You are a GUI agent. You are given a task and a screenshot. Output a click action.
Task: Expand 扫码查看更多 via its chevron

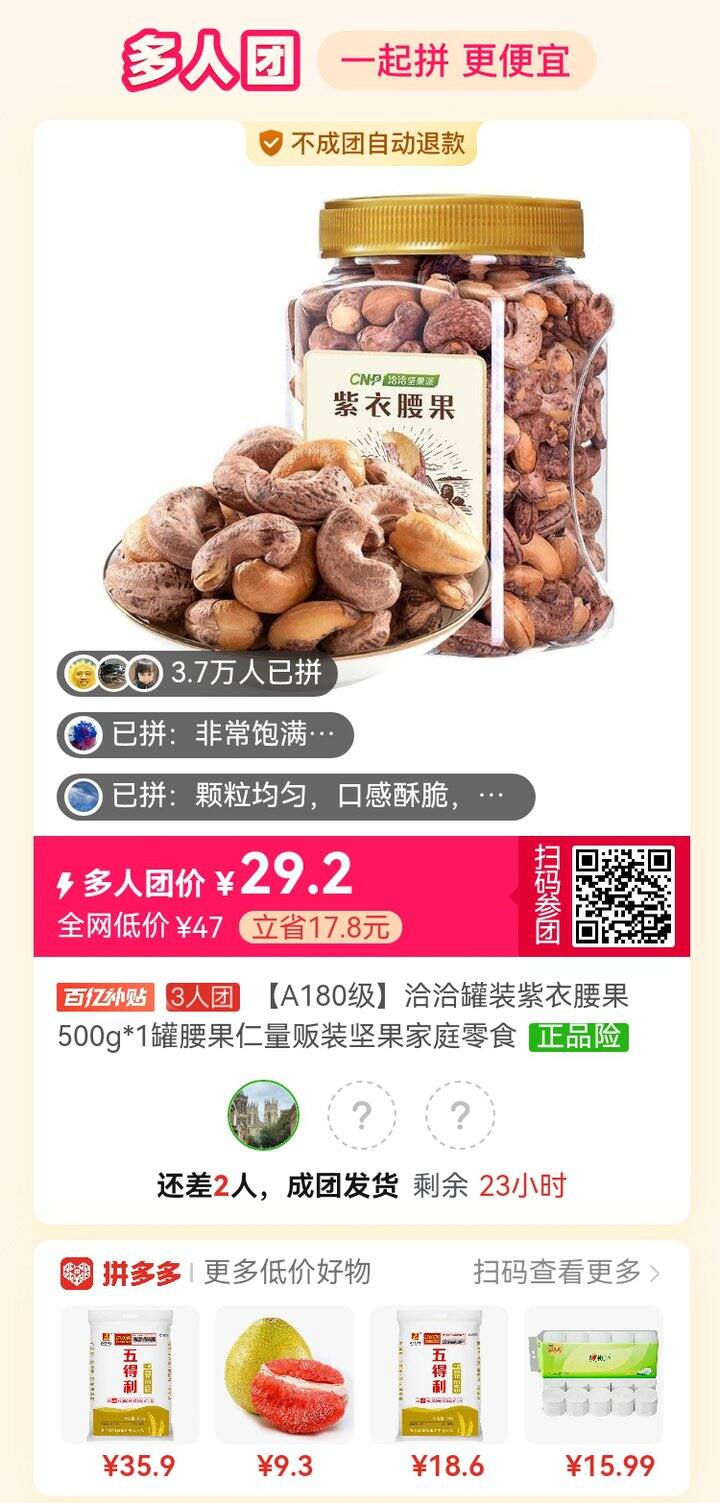[x=658, y=1273]
